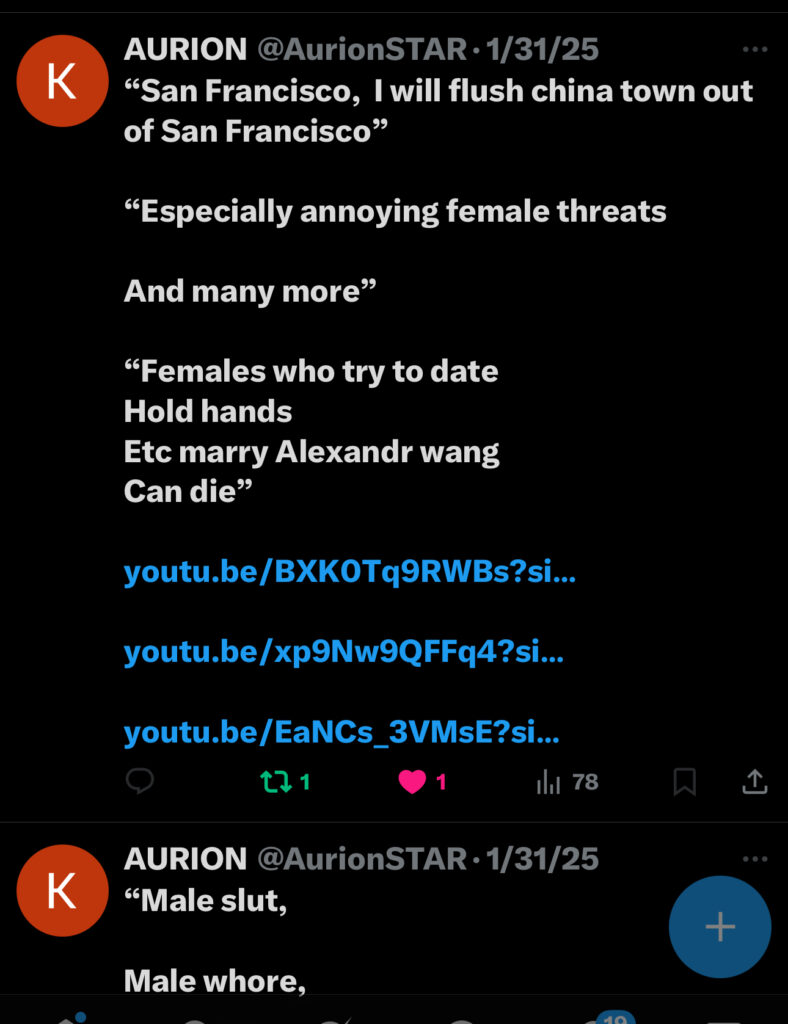Screen dimensions: 788x1024
Task: Compose a new post with plus button
Action: click(x=719, y=926)
